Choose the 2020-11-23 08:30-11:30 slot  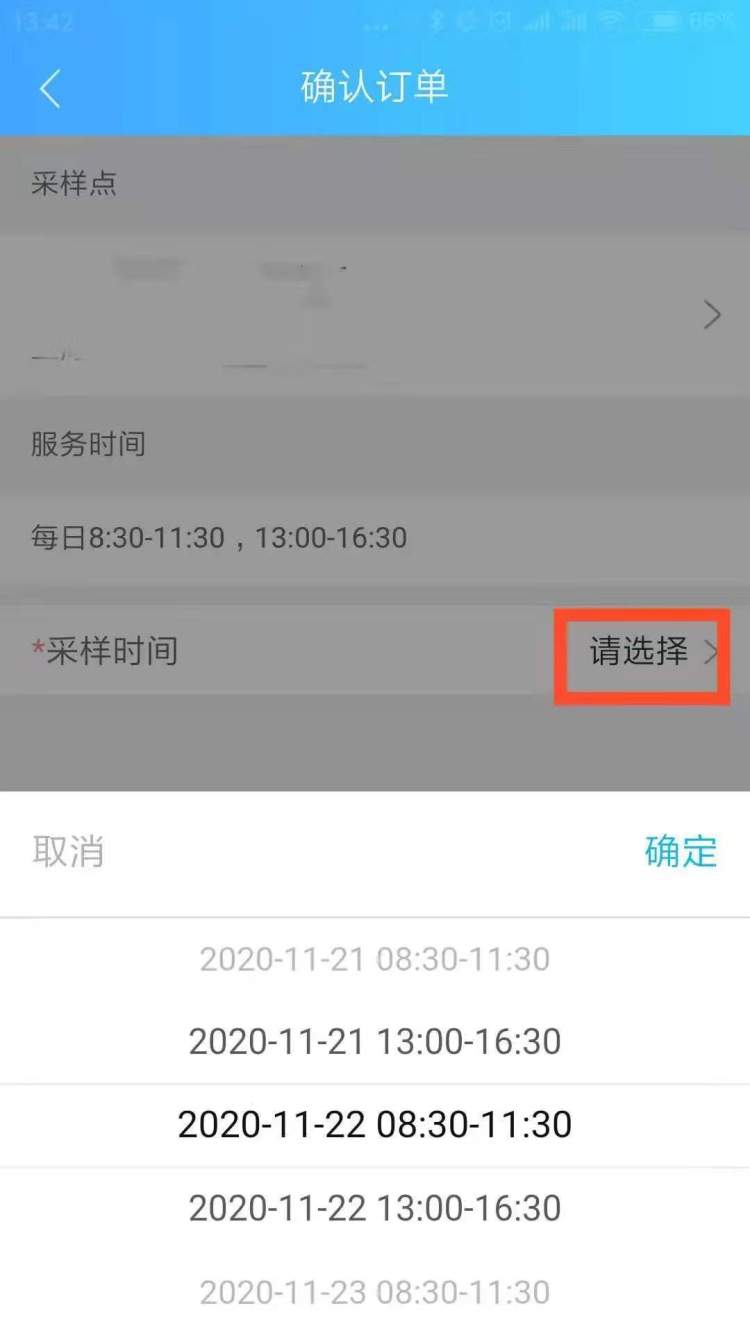375,1291
